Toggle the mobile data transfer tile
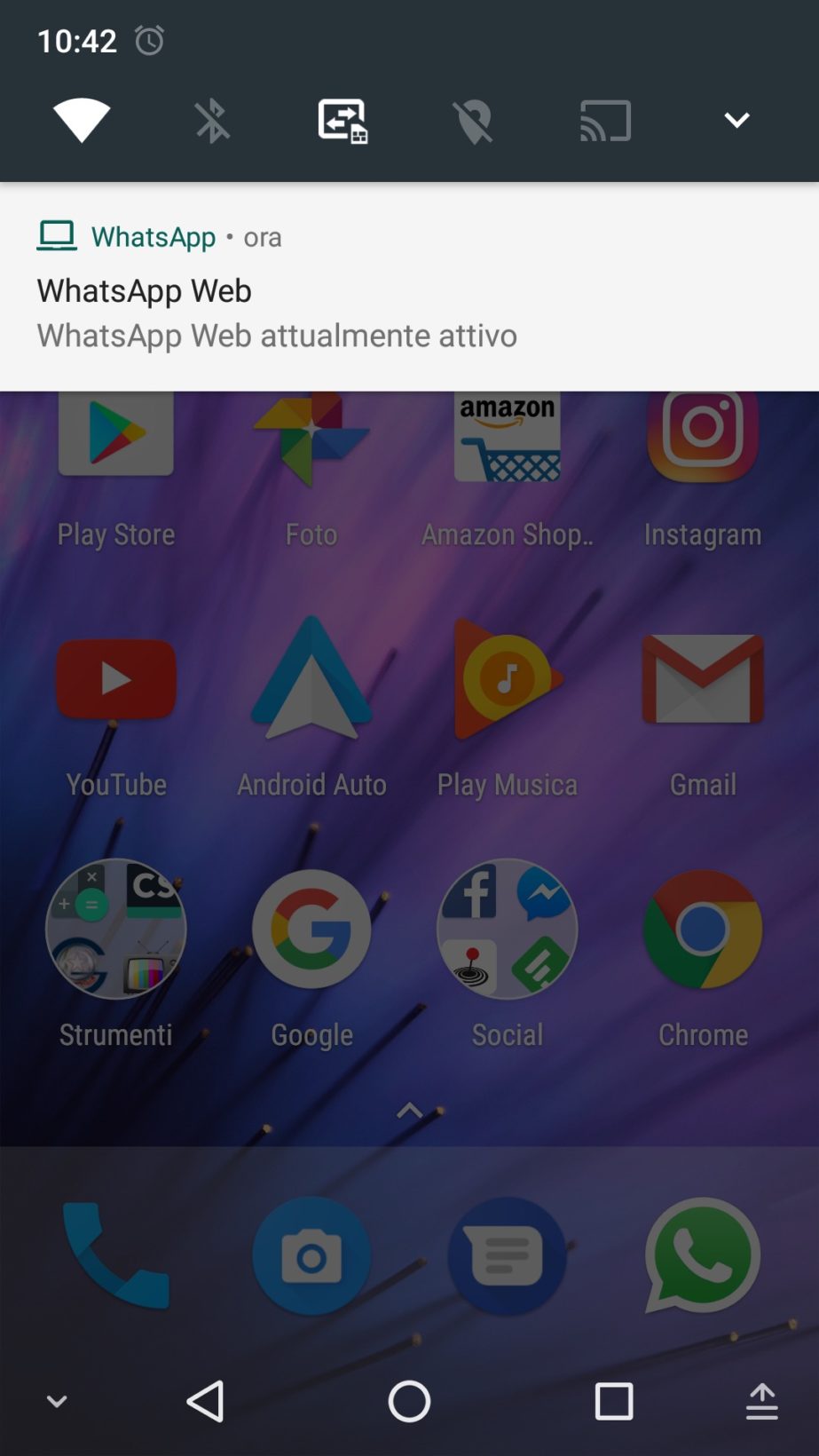The height and width of the screenshot is (1456, 819). pos(343,121)
